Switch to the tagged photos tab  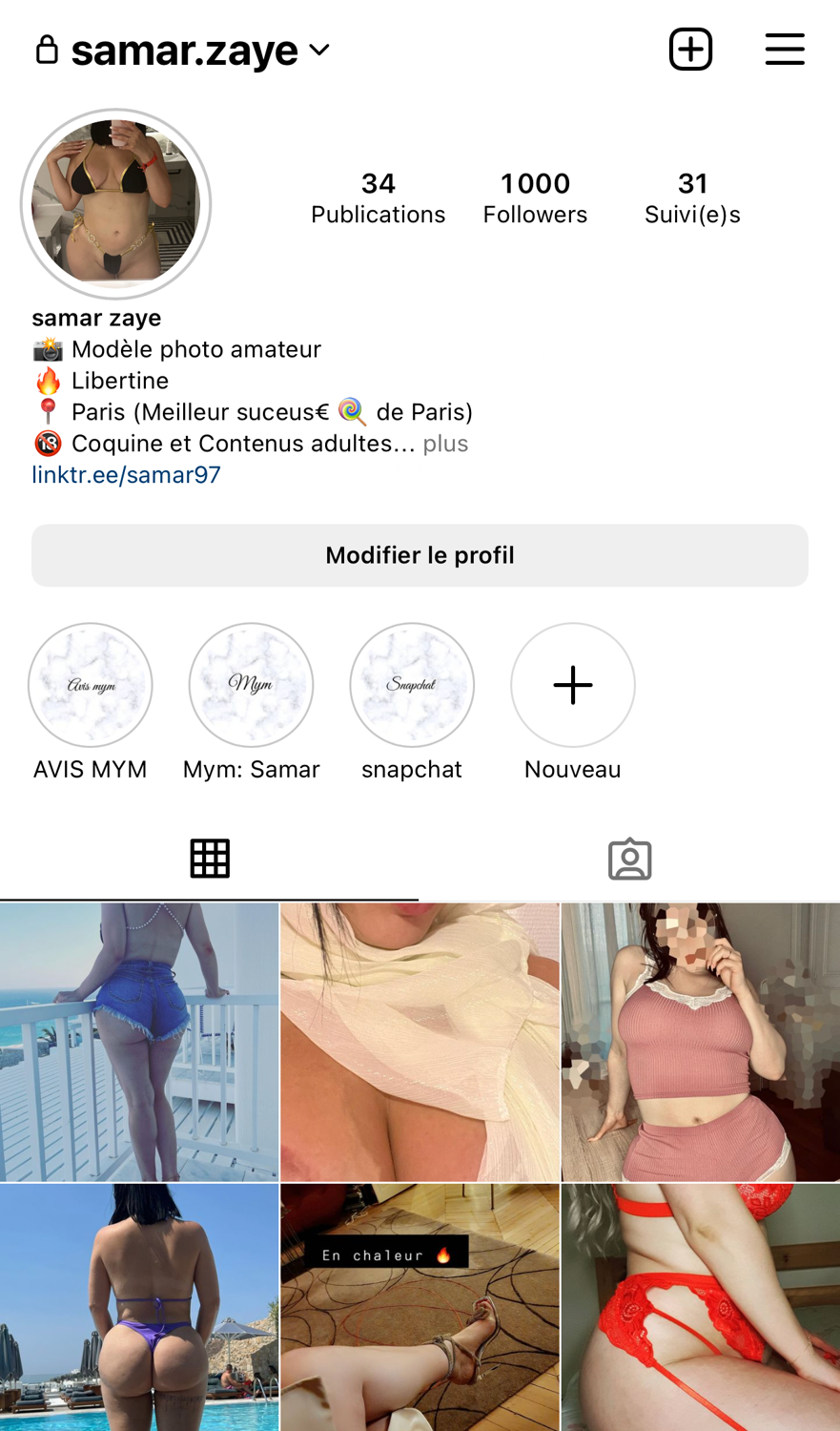629,859
